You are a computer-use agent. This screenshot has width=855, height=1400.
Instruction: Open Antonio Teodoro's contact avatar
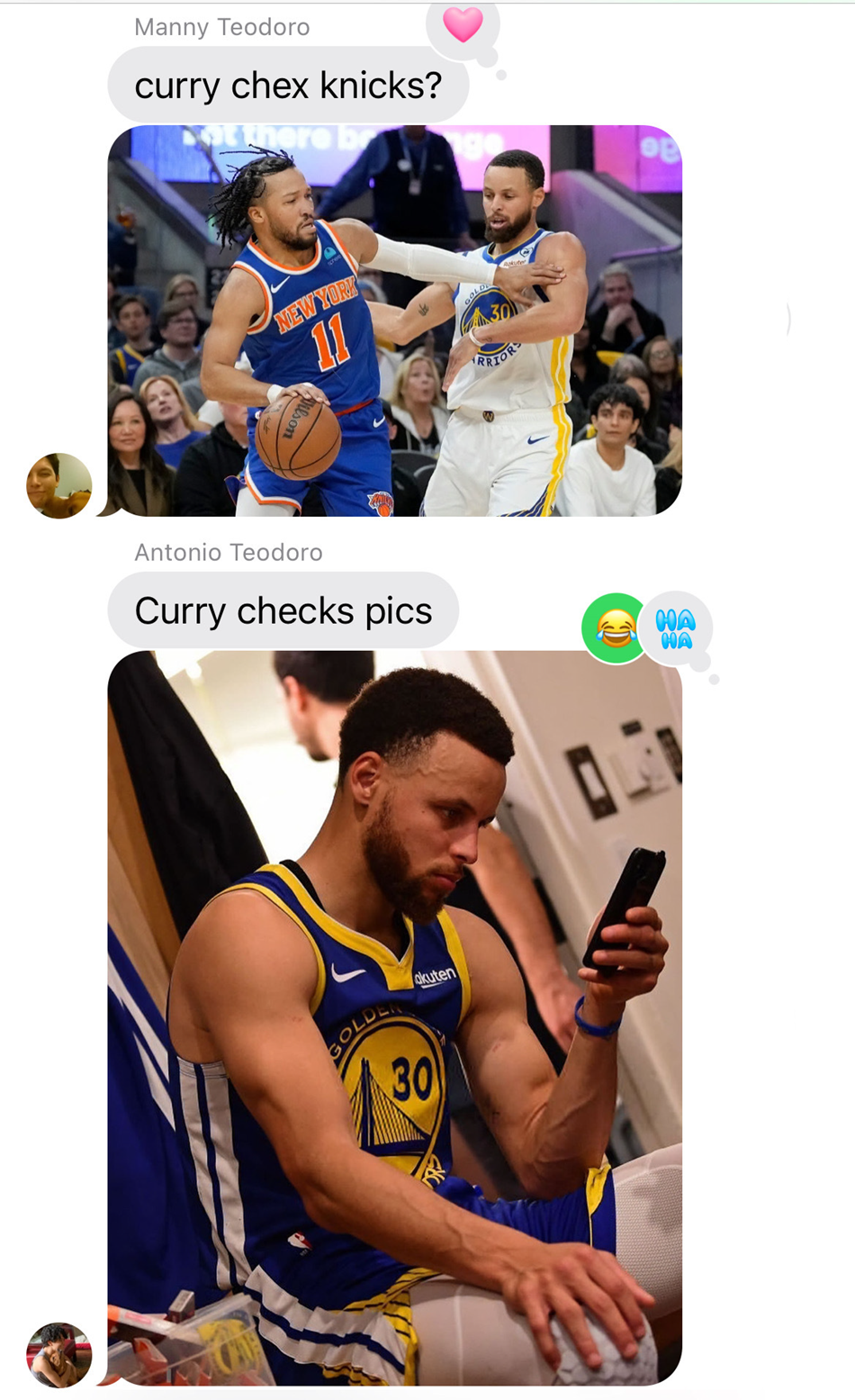click(x=59, y=1355)
